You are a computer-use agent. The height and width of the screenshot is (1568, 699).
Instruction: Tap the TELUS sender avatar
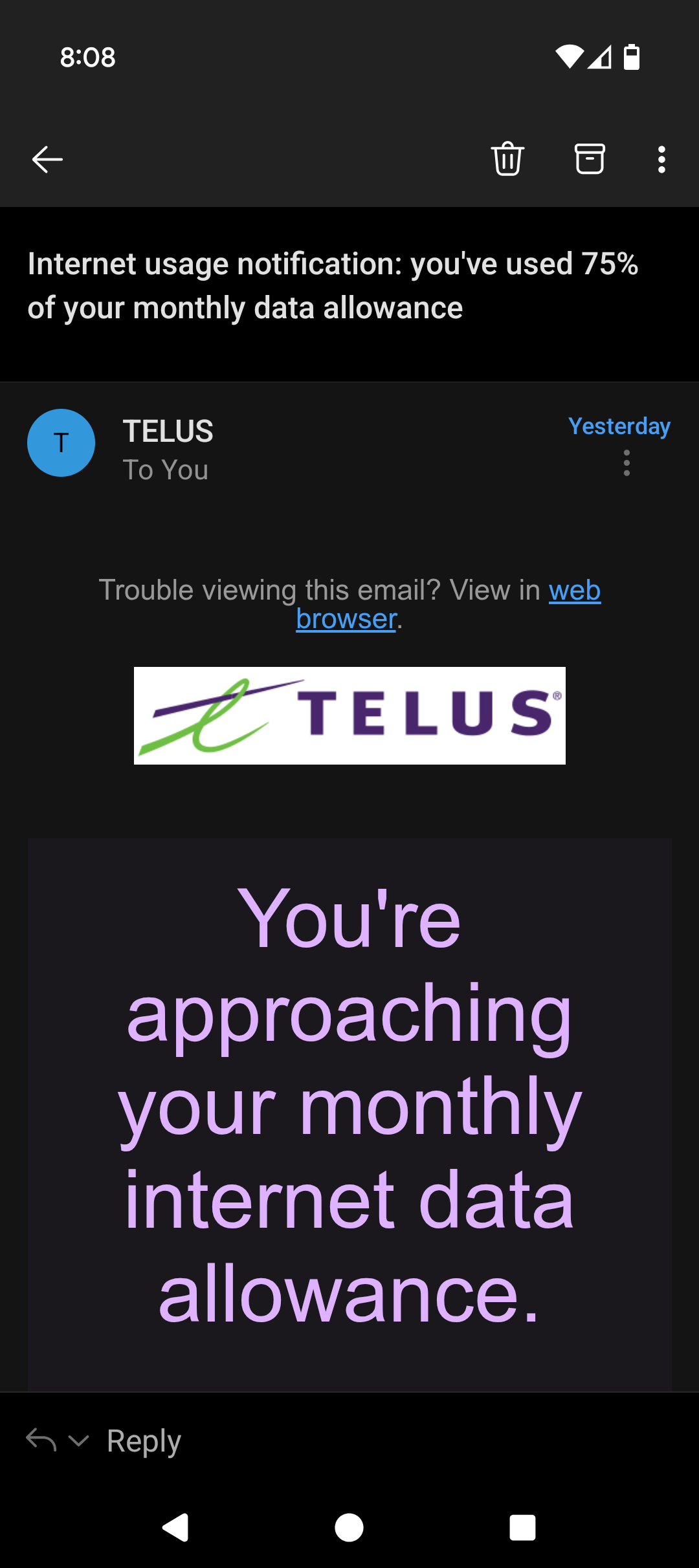pyautogui.click(x=61, y=443)
